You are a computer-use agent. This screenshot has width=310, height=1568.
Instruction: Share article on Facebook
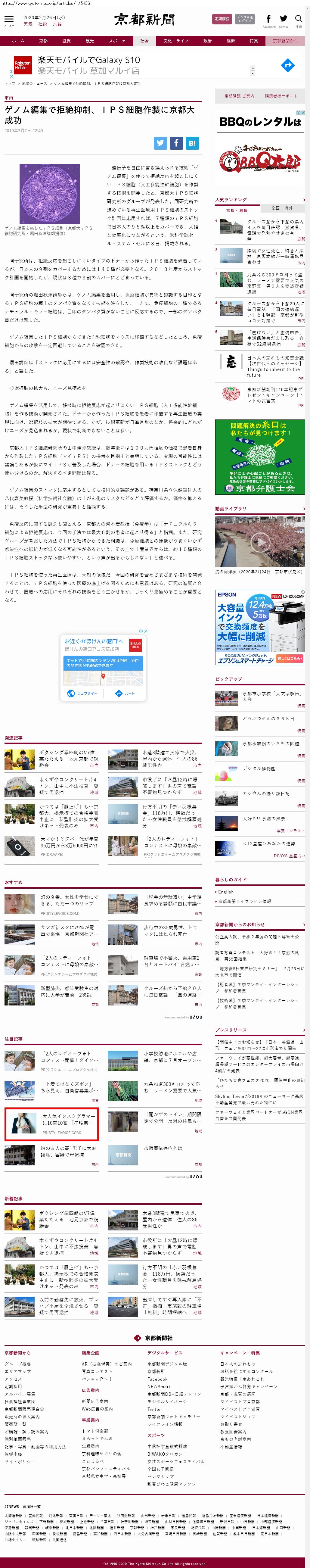tap(176, 143)
